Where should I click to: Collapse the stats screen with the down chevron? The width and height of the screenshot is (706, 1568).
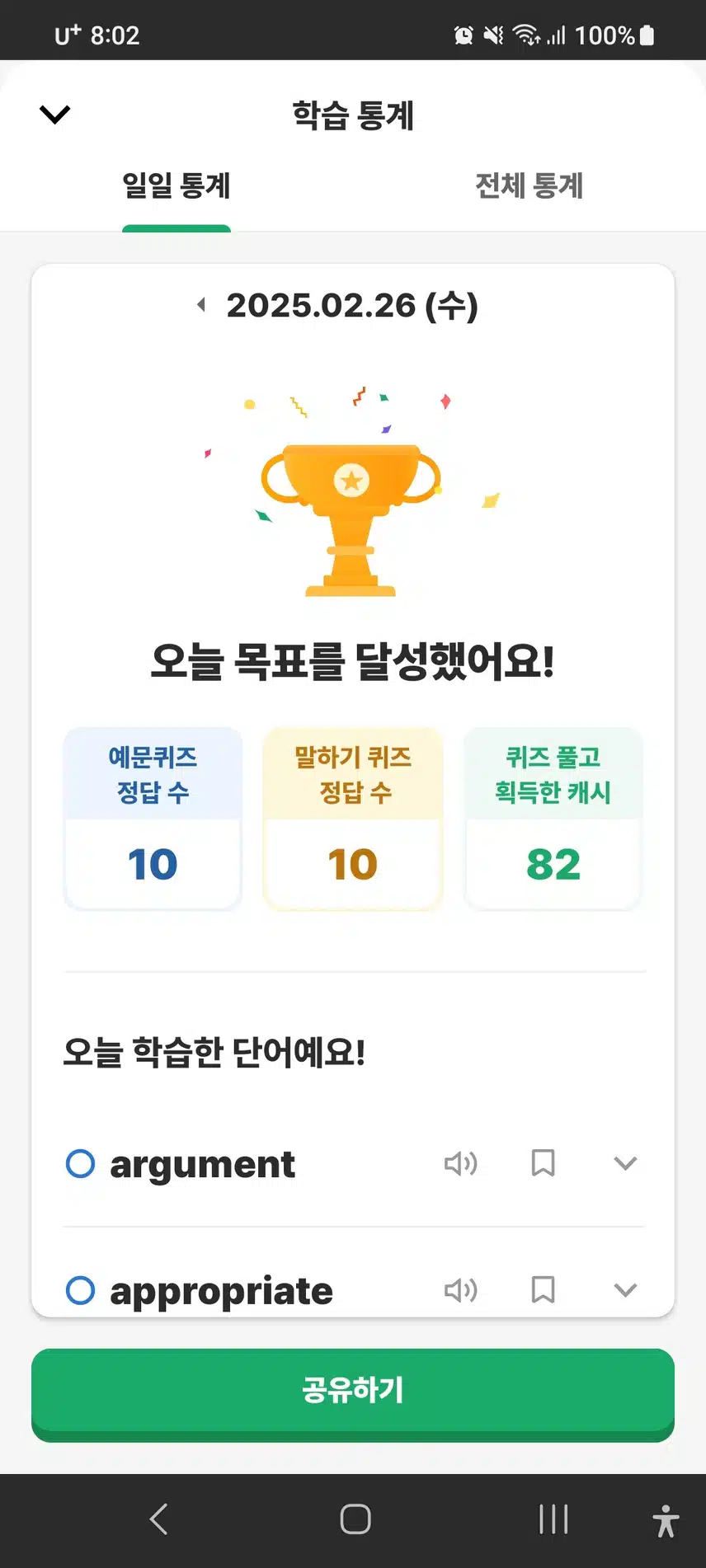pyautogui.click(x=55, y=114)
